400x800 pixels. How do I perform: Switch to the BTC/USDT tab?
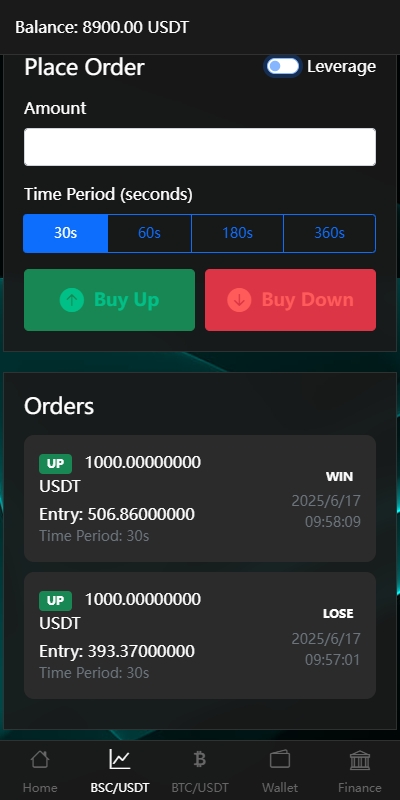pos(200,770)
